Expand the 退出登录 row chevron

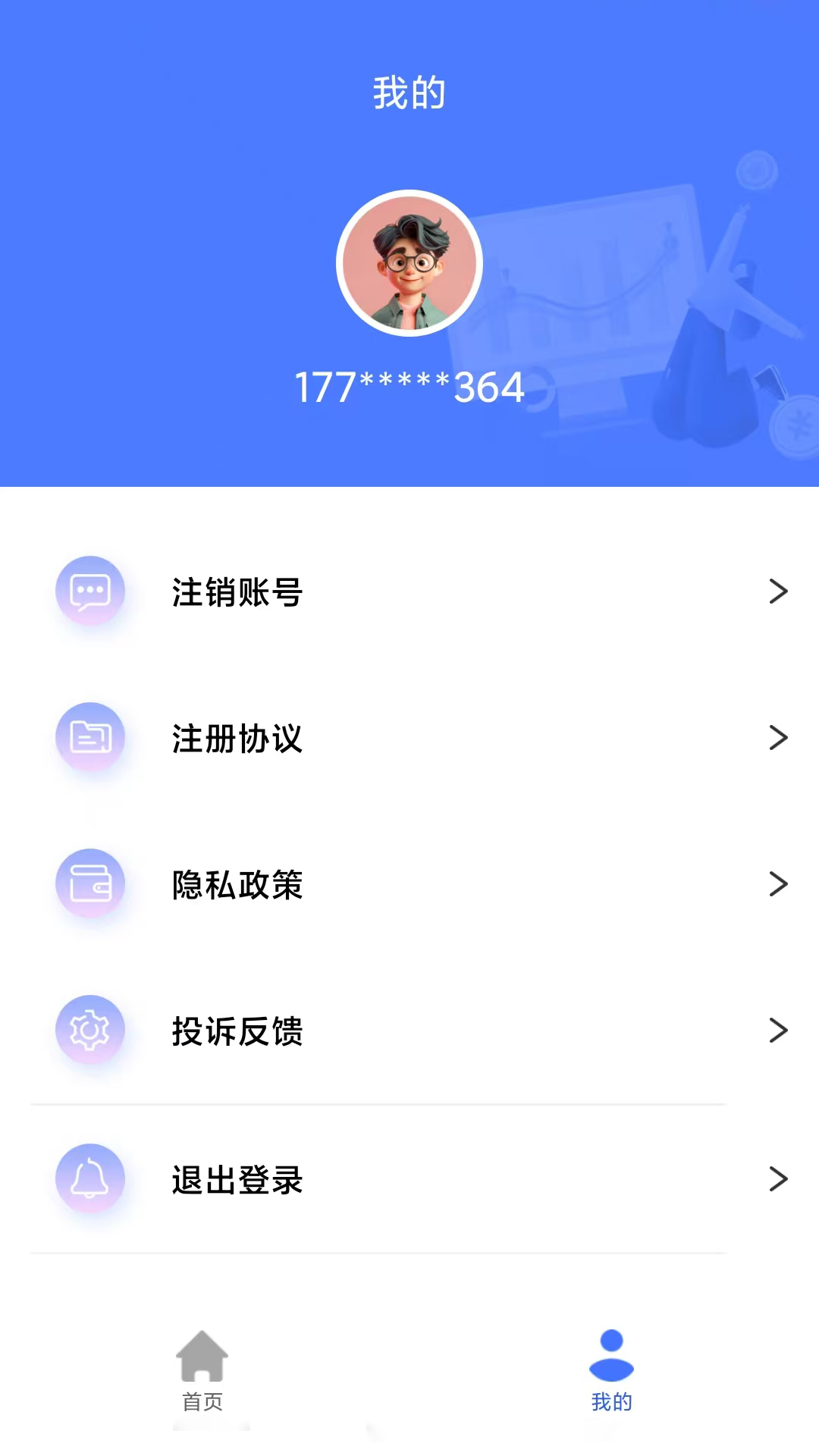pos(780,1179)
